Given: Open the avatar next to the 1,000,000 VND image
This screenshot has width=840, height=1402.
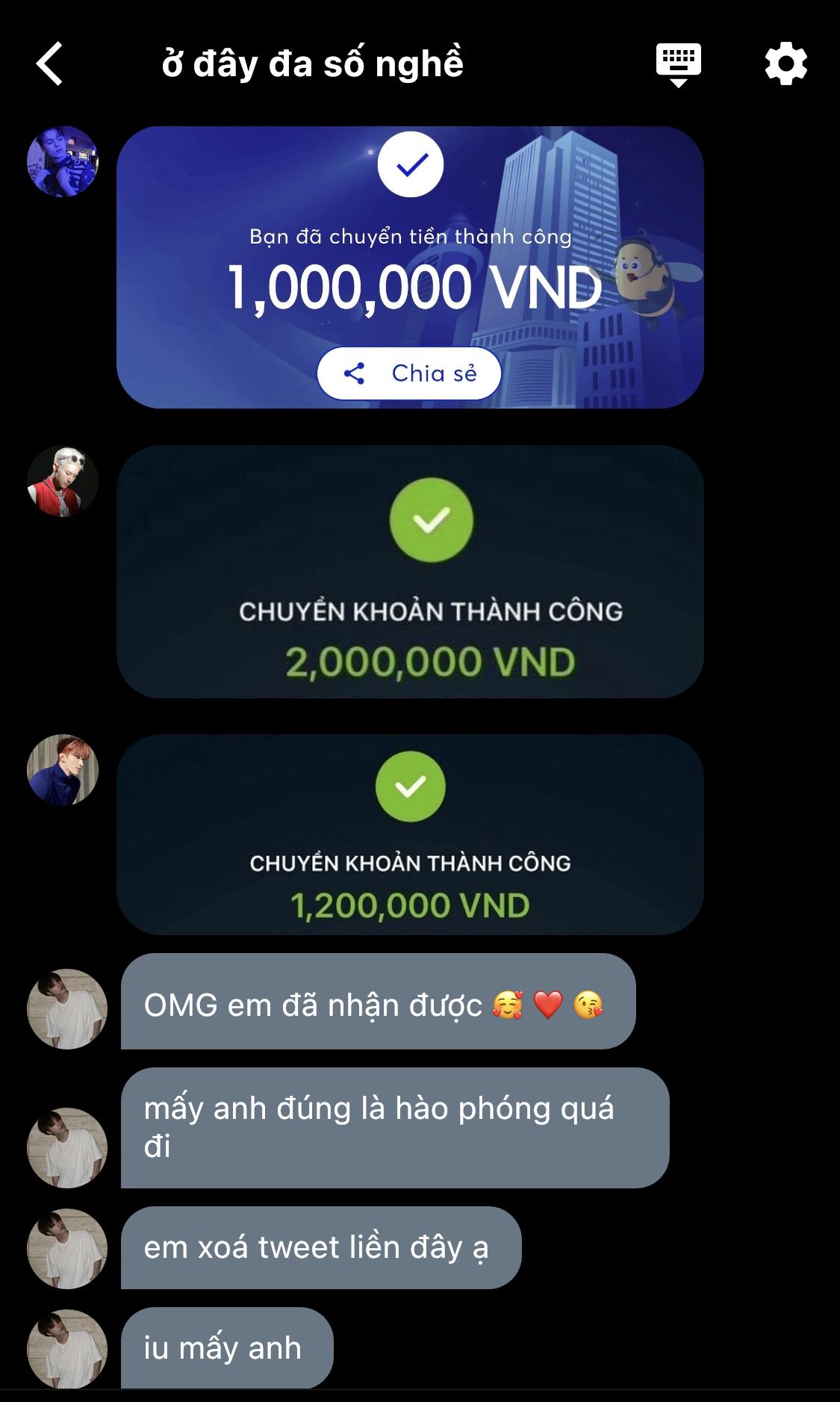Looking at the screenshot, I should point(63,161).
